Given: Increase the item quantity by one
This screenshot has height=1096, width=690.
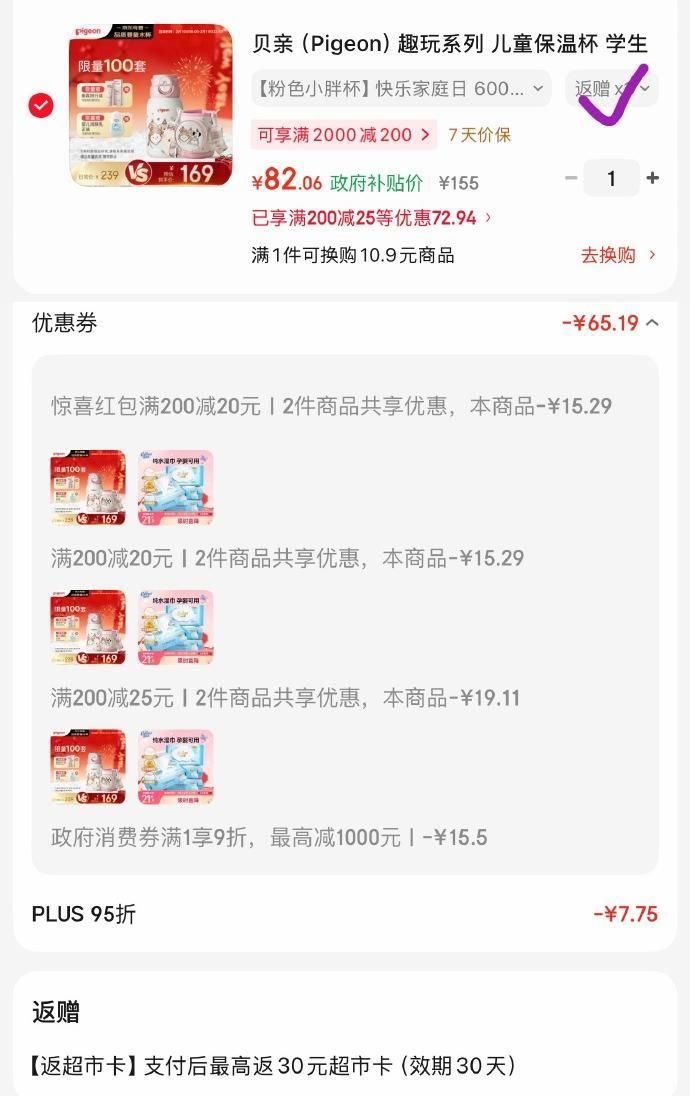Looking at the screenshot, I should 653,179.
